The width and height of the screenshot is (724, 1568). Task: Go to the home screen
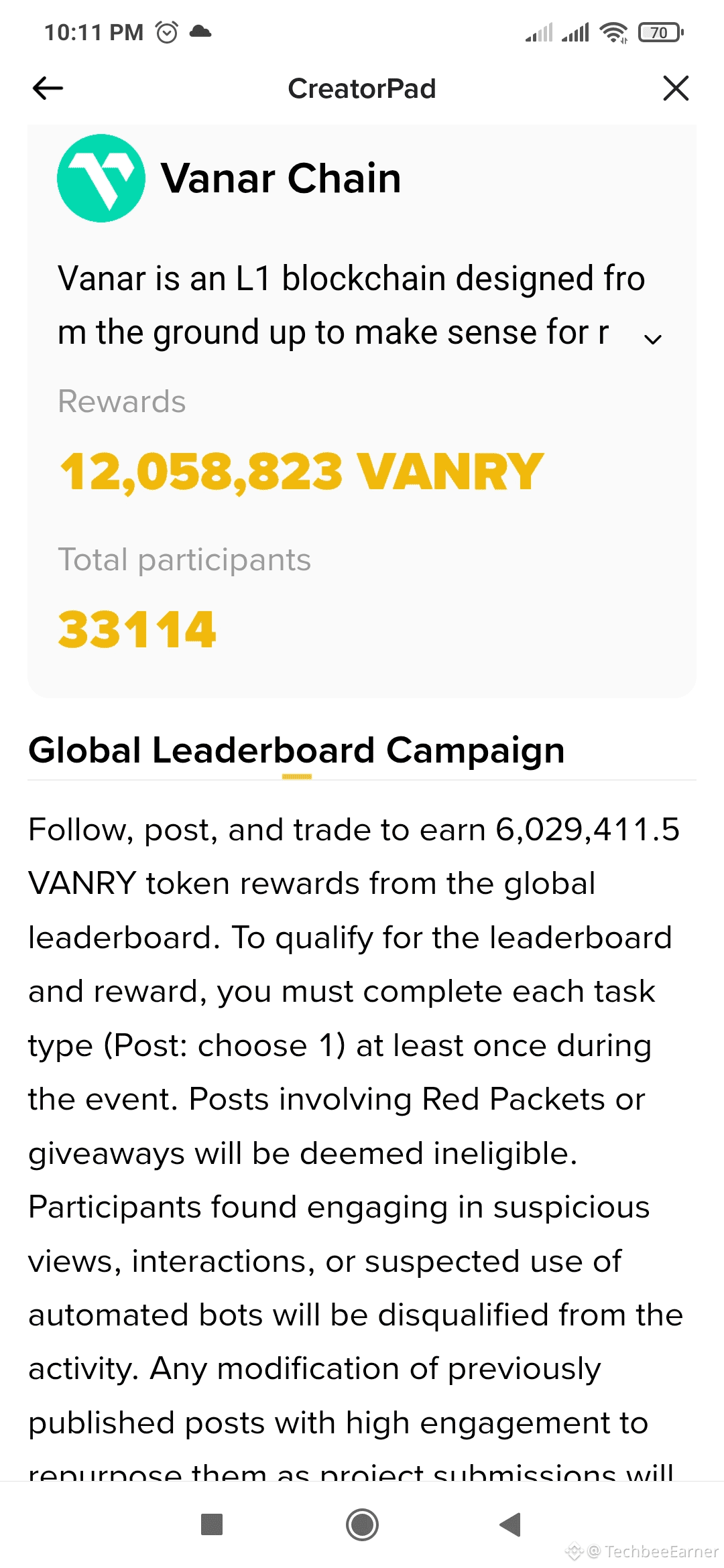362,1524
